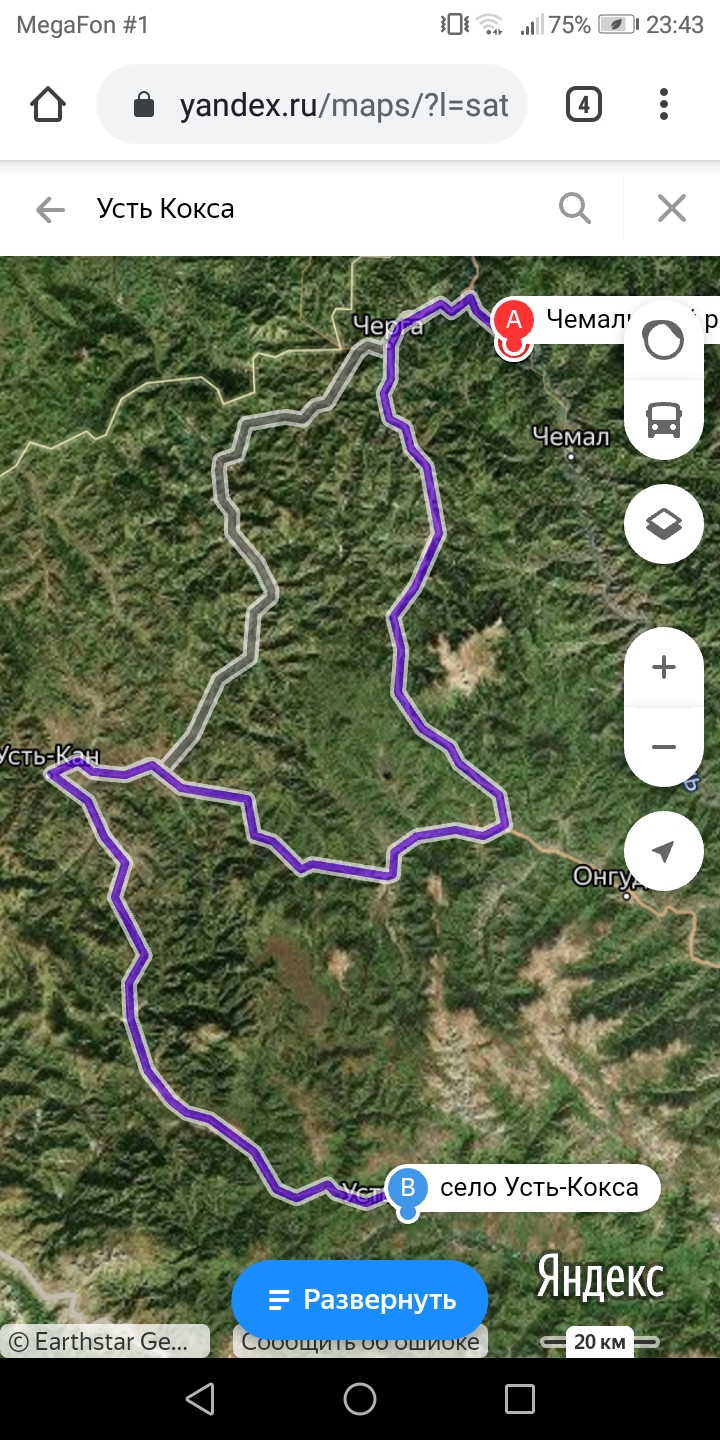This screenshot has width=720, height=1440.
Task: Select the route start marker A
Action: [x=514, y=322]
